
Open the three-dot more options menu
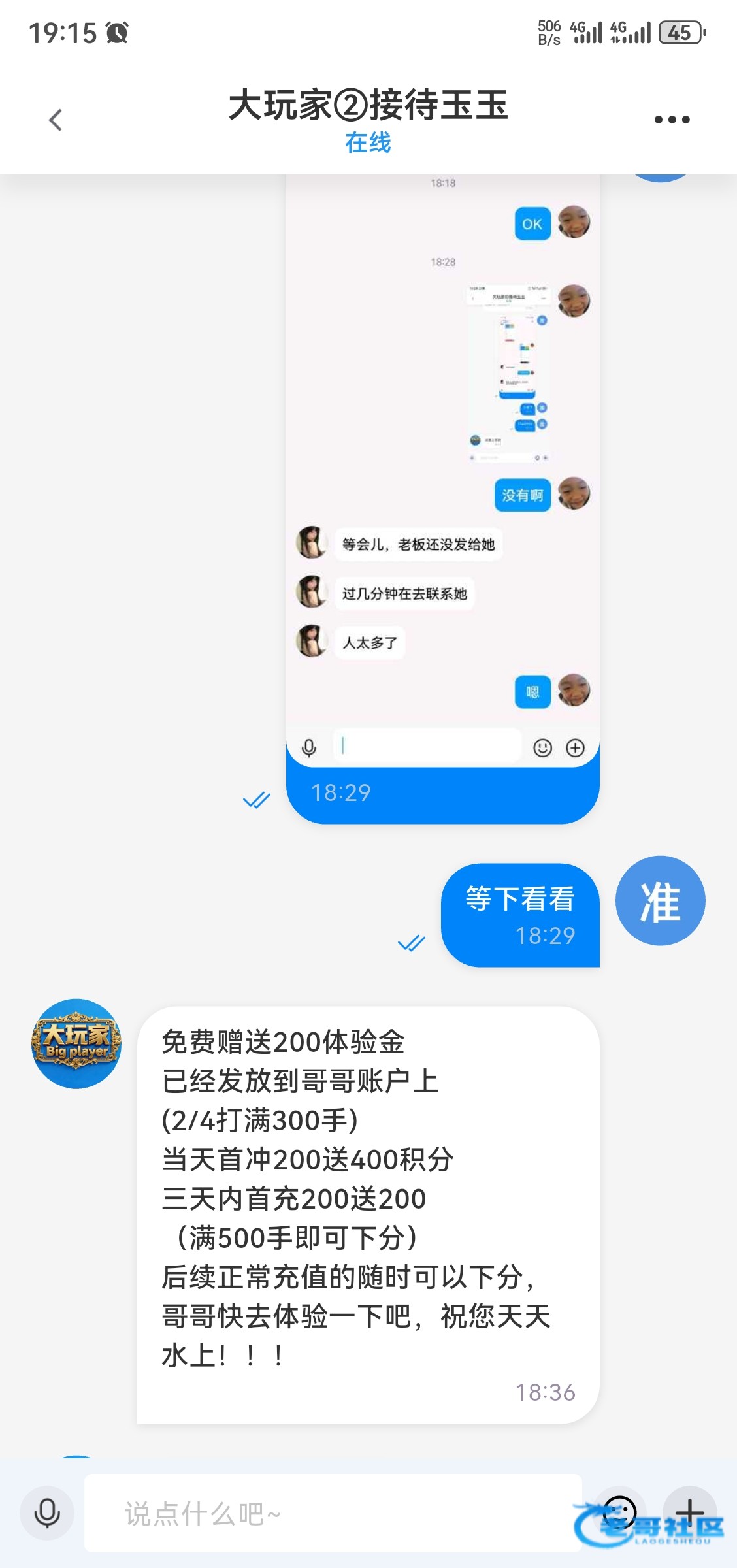pos(672,120)
